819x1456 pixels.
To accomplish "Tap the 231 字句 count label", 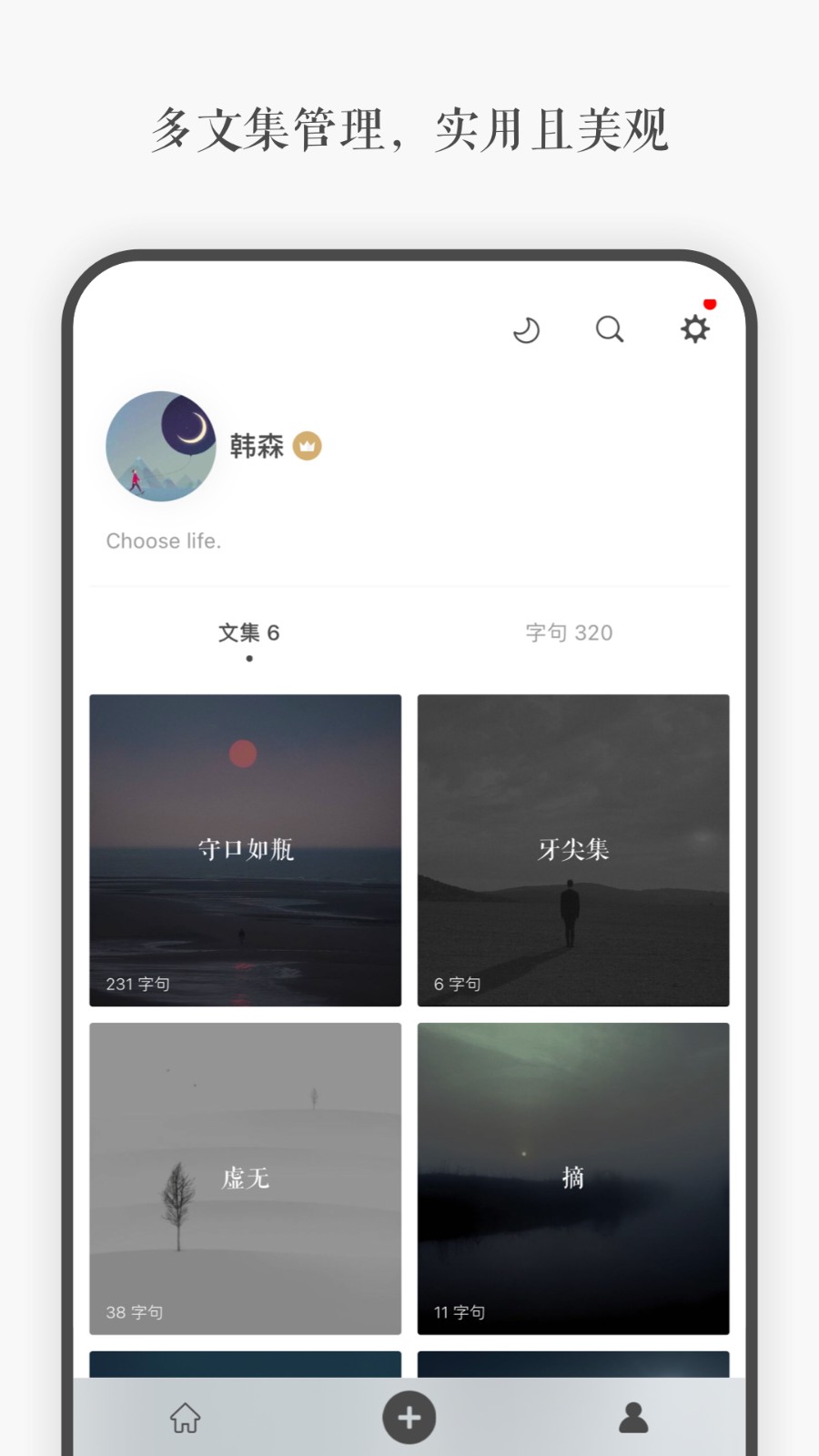I will tap(136, 983).
